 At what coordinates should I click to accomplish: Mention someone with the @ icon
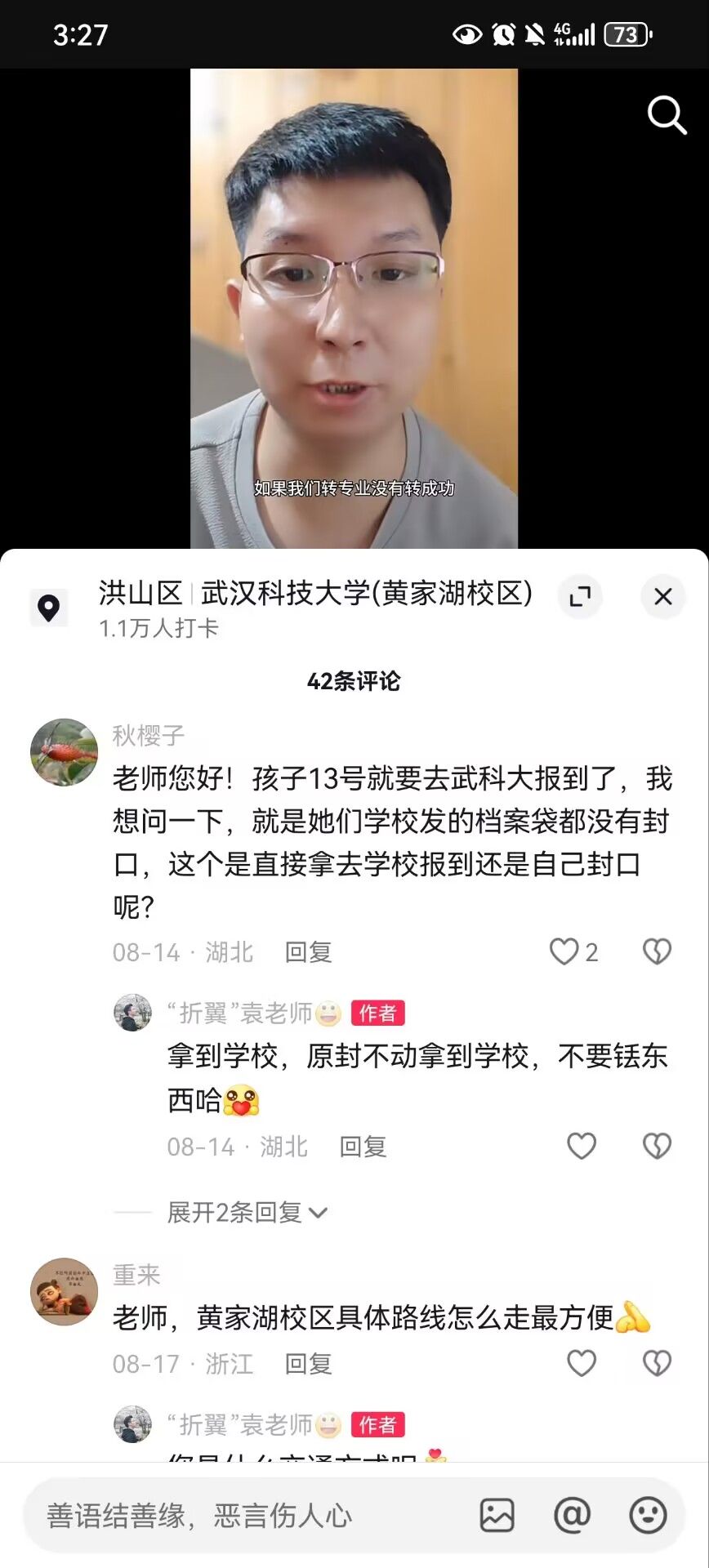(x=572, y=1516)
